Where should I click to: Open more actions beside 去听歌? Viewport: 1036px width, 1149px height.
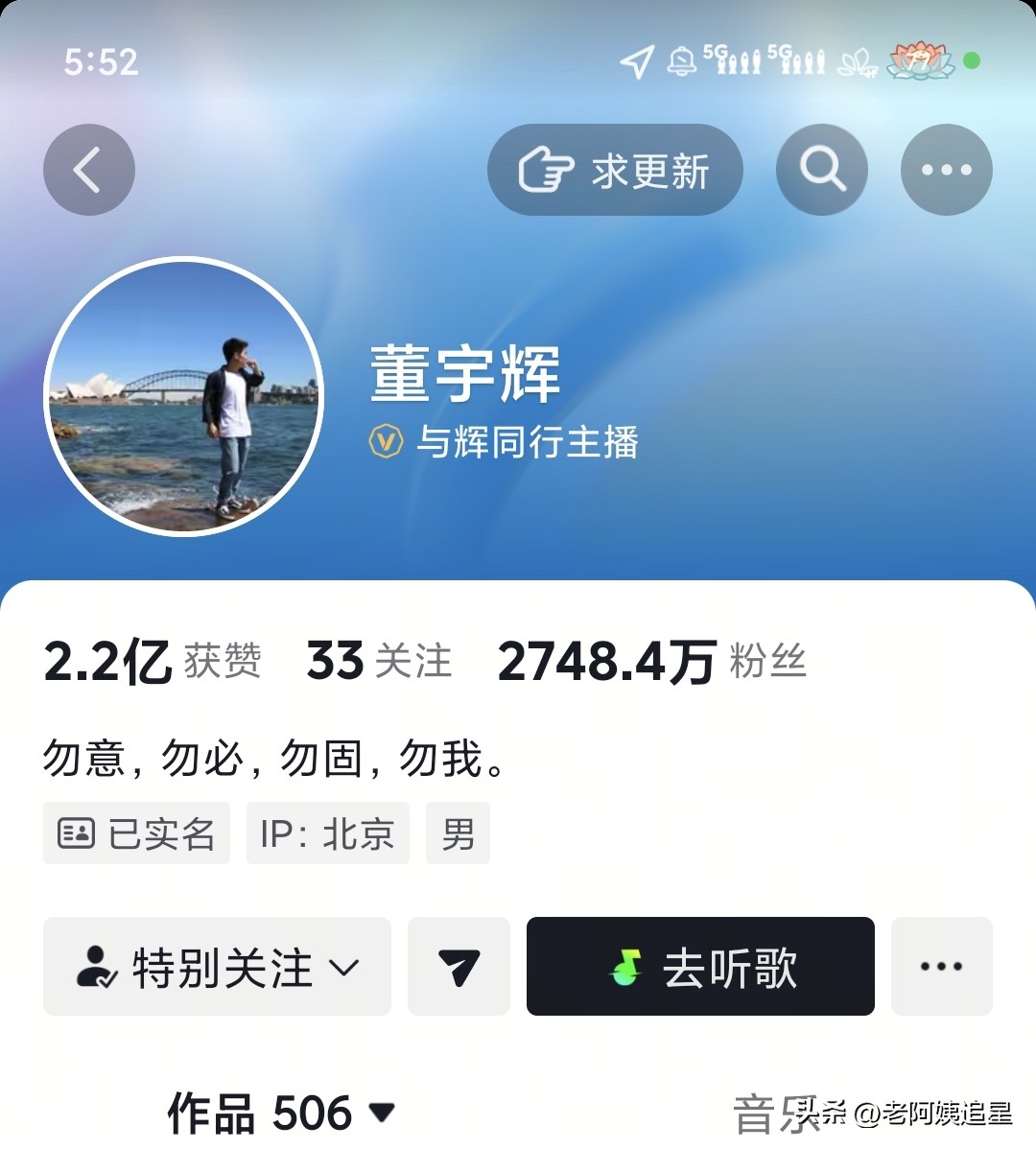click(941, 967)
